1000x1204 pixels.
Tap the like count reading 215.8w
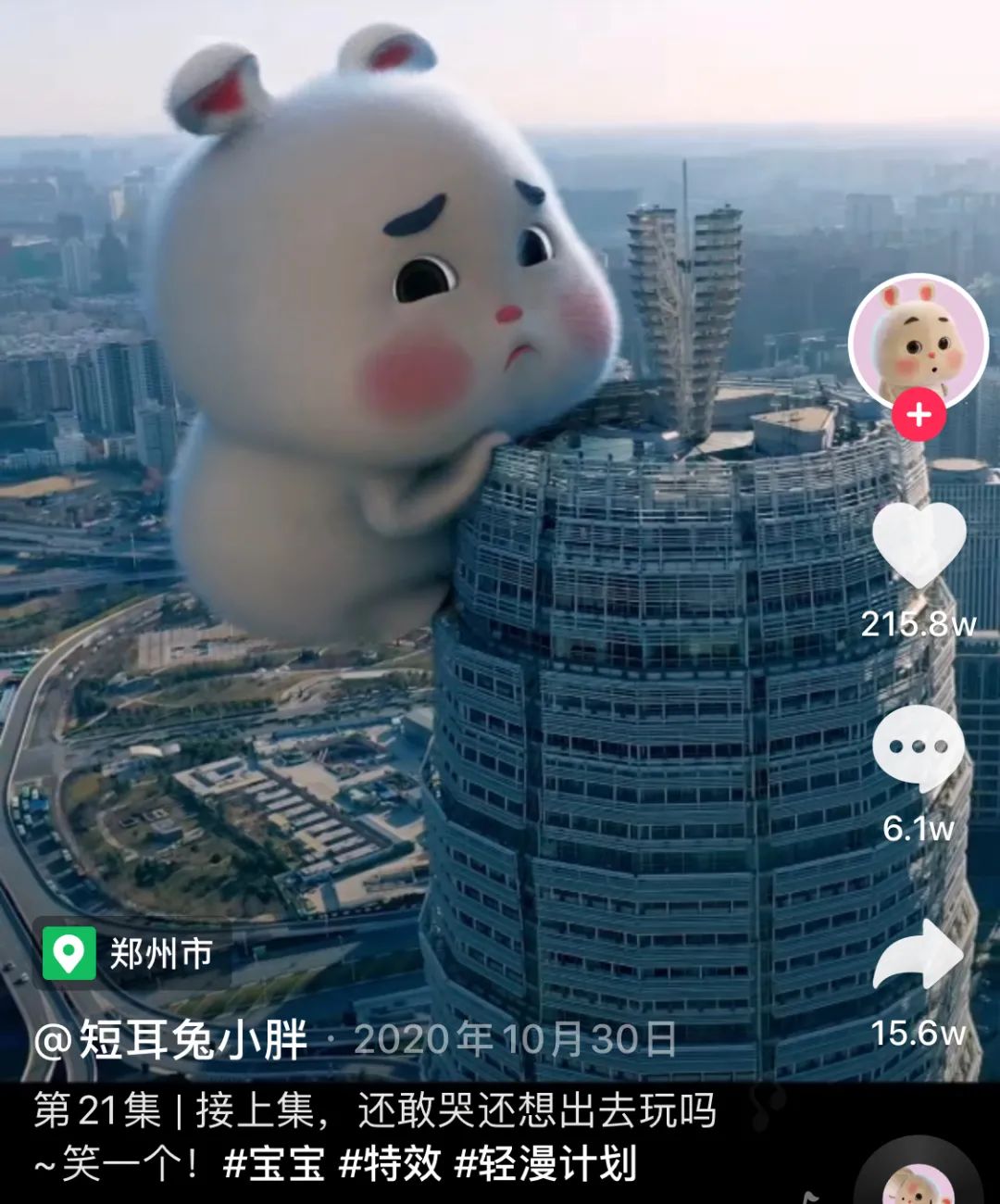point(917,625)
